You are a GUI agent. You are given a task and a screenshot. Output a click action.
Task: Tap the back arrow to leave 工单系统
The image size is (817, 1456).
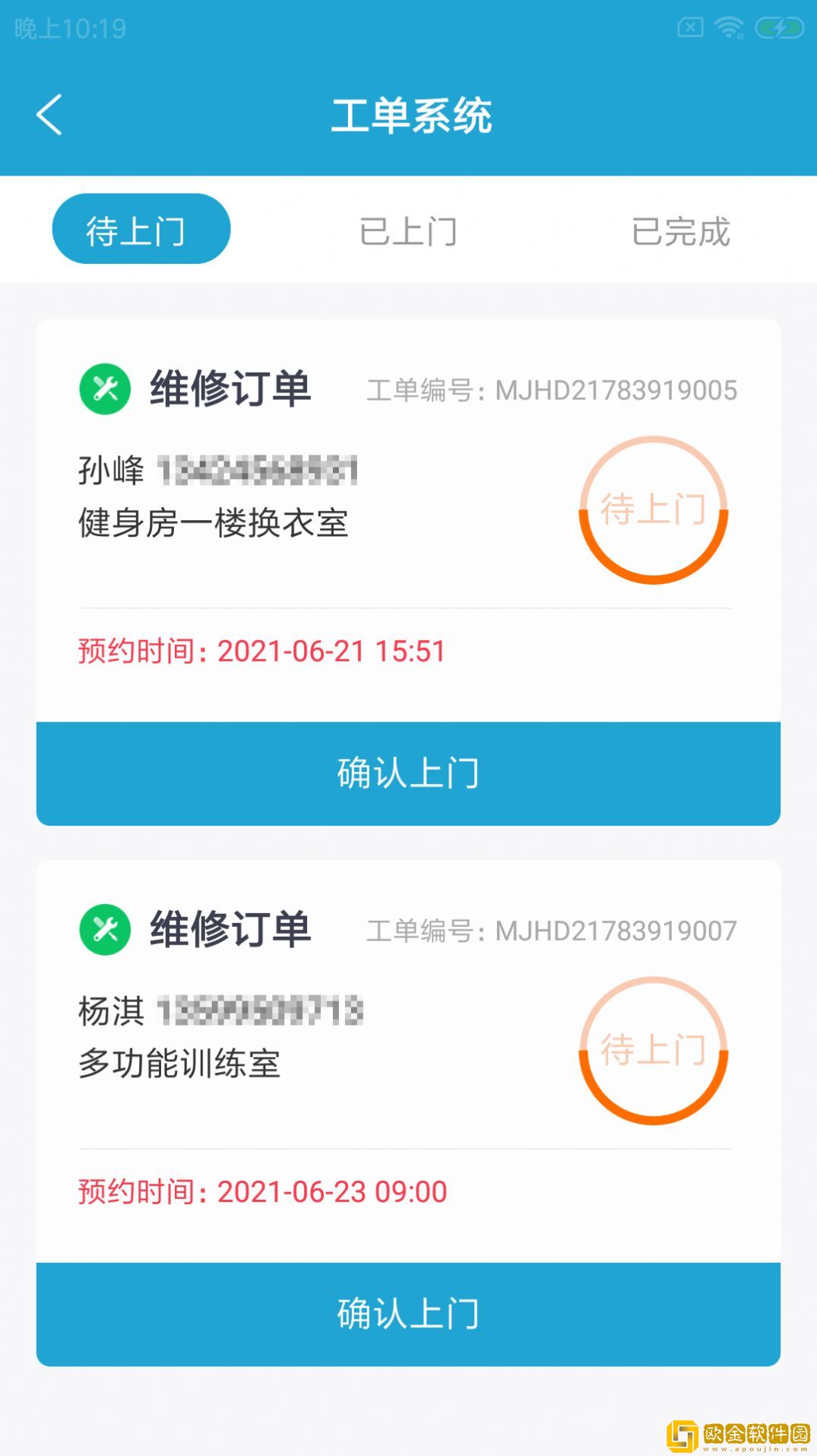coord(49,116)
